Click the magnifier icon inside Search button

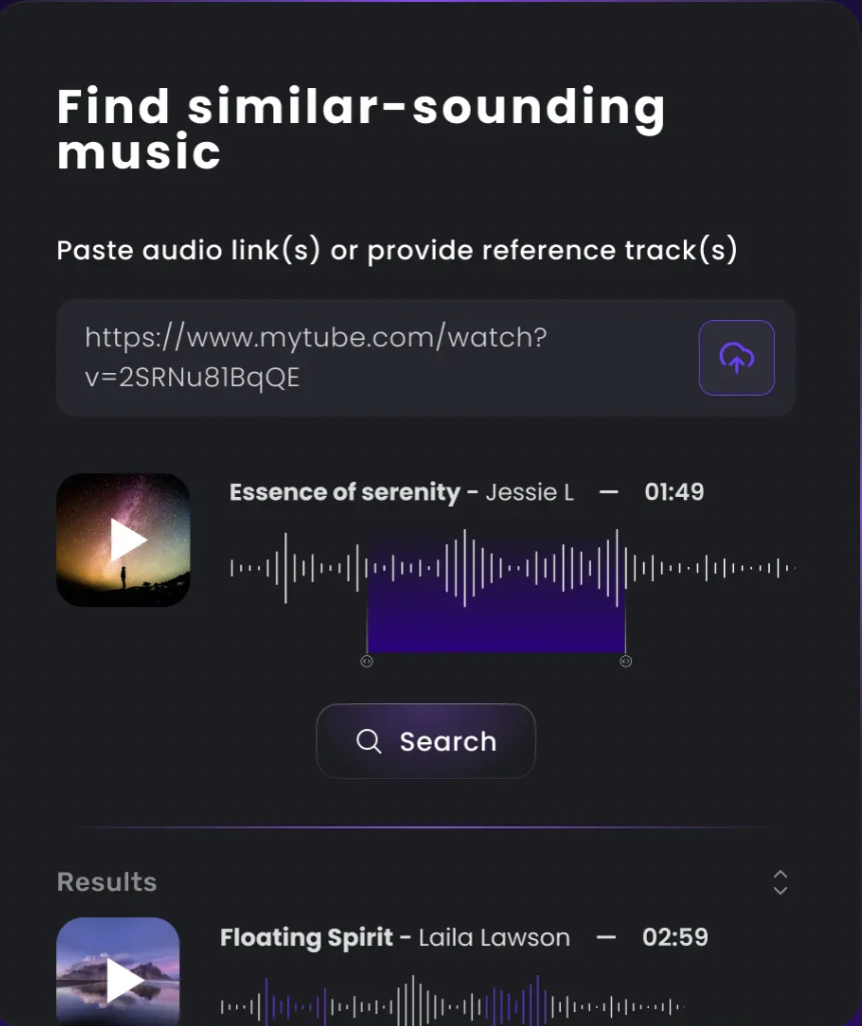click(x=369, y=741)
